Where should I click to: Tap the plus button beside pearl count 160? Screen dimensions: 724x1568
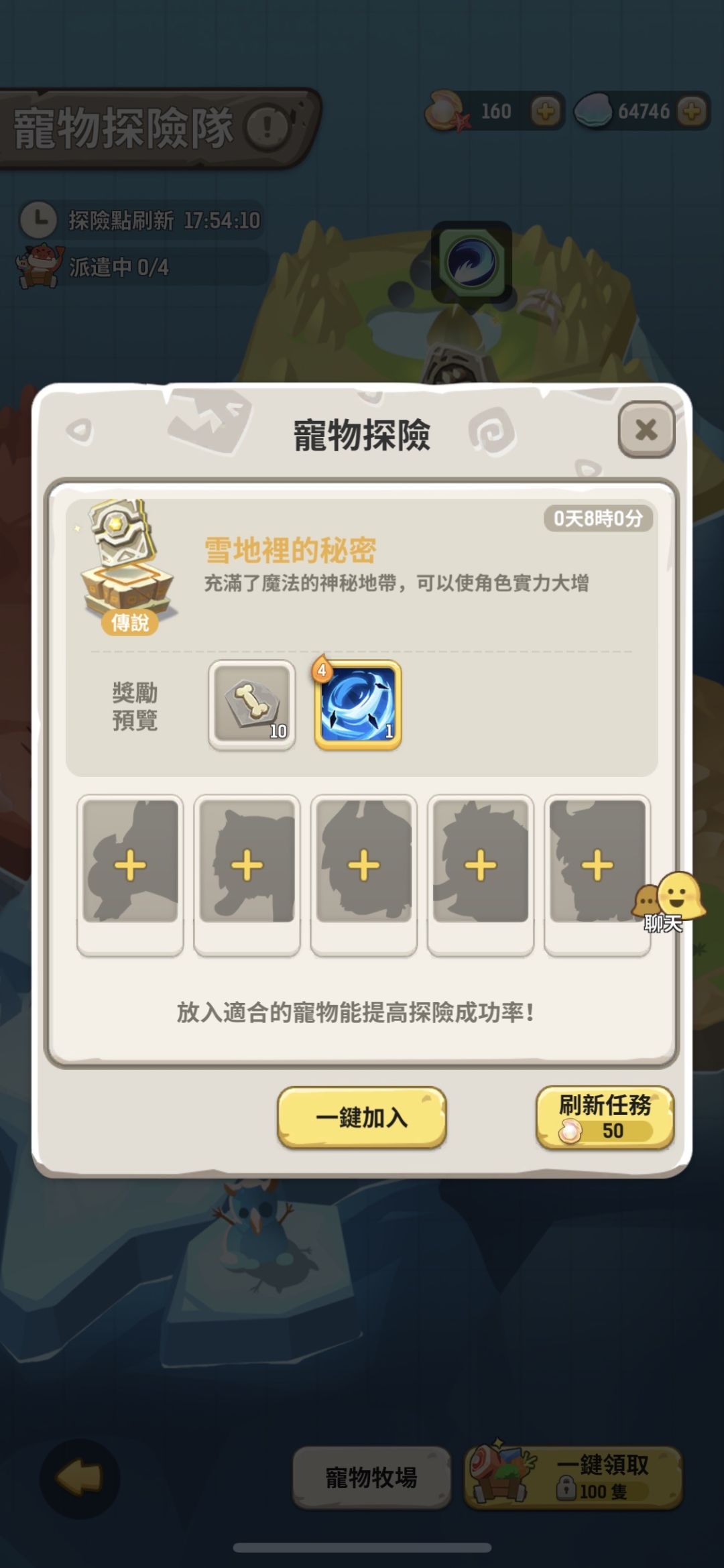[543, 111]
